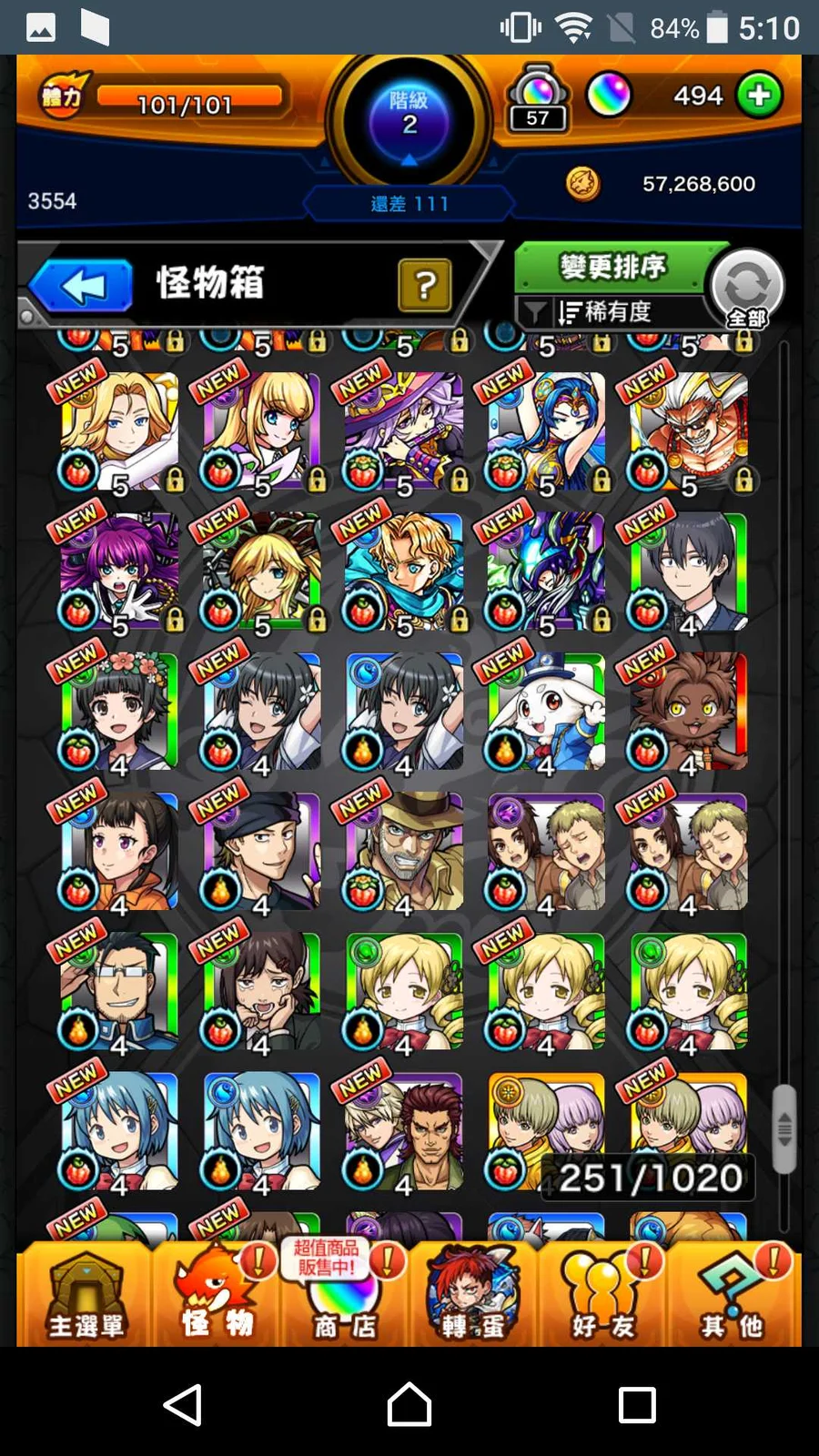Open the 主選單 main menu tab

[x=85, y=1296]
